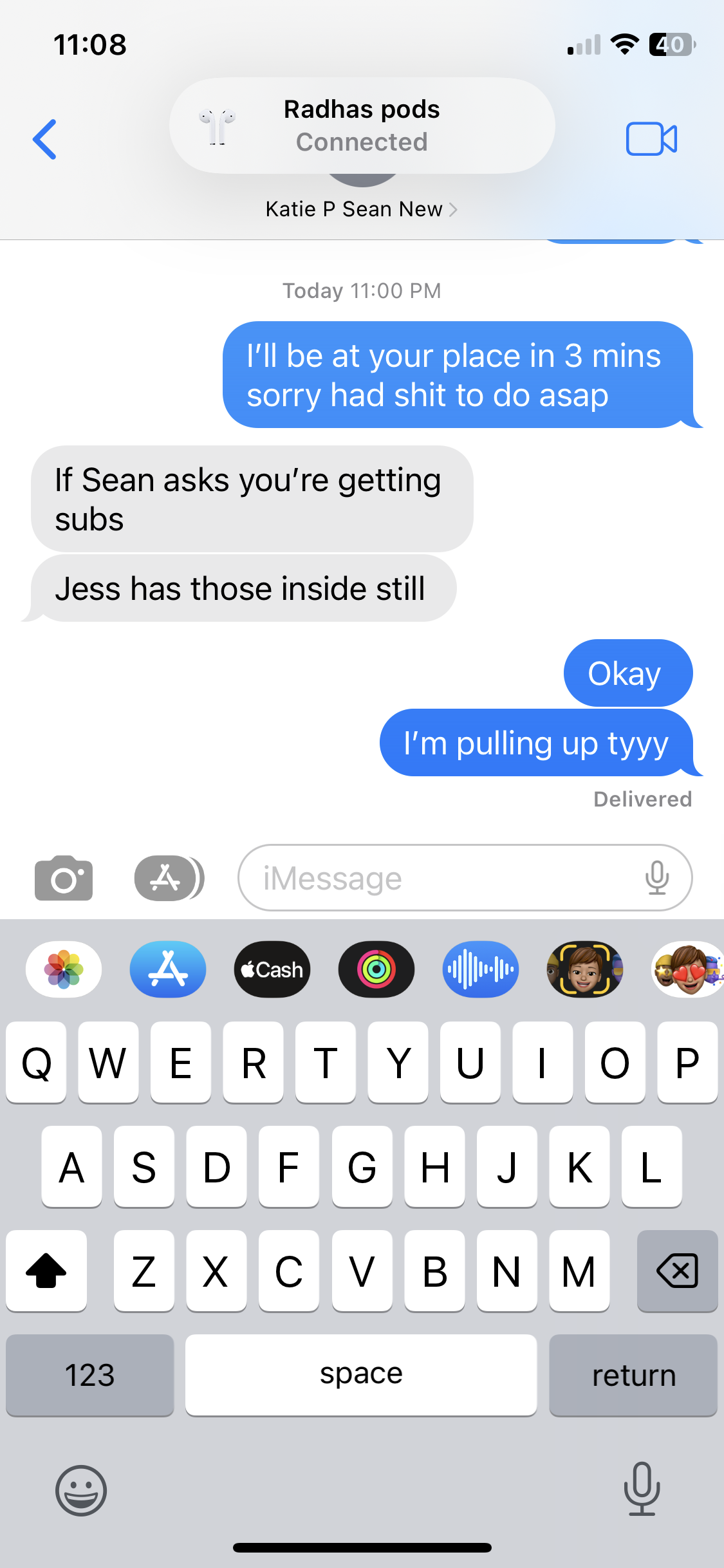Dismiss the Radhas pods Connected banner

click(362, 126)
